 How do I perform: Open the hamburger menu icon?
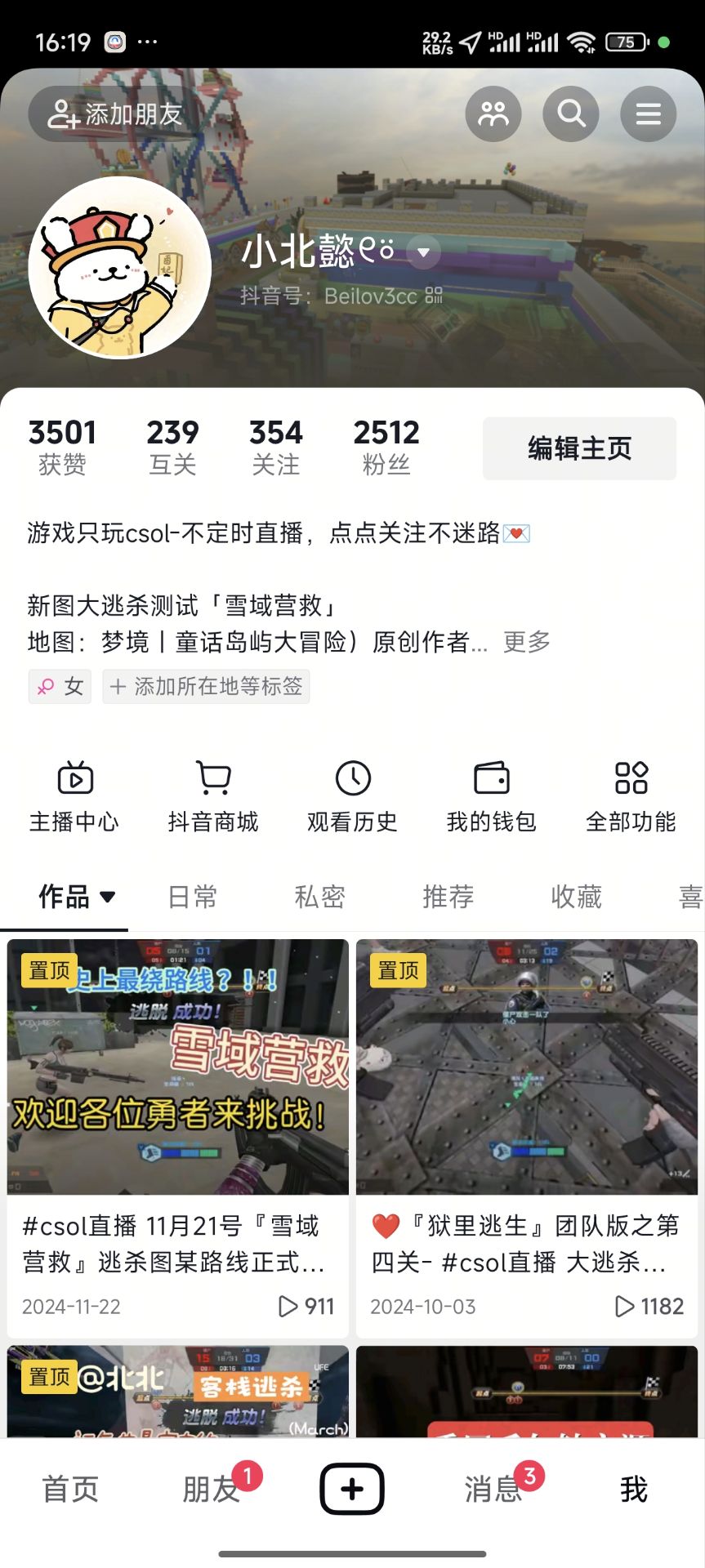(649, 114)
